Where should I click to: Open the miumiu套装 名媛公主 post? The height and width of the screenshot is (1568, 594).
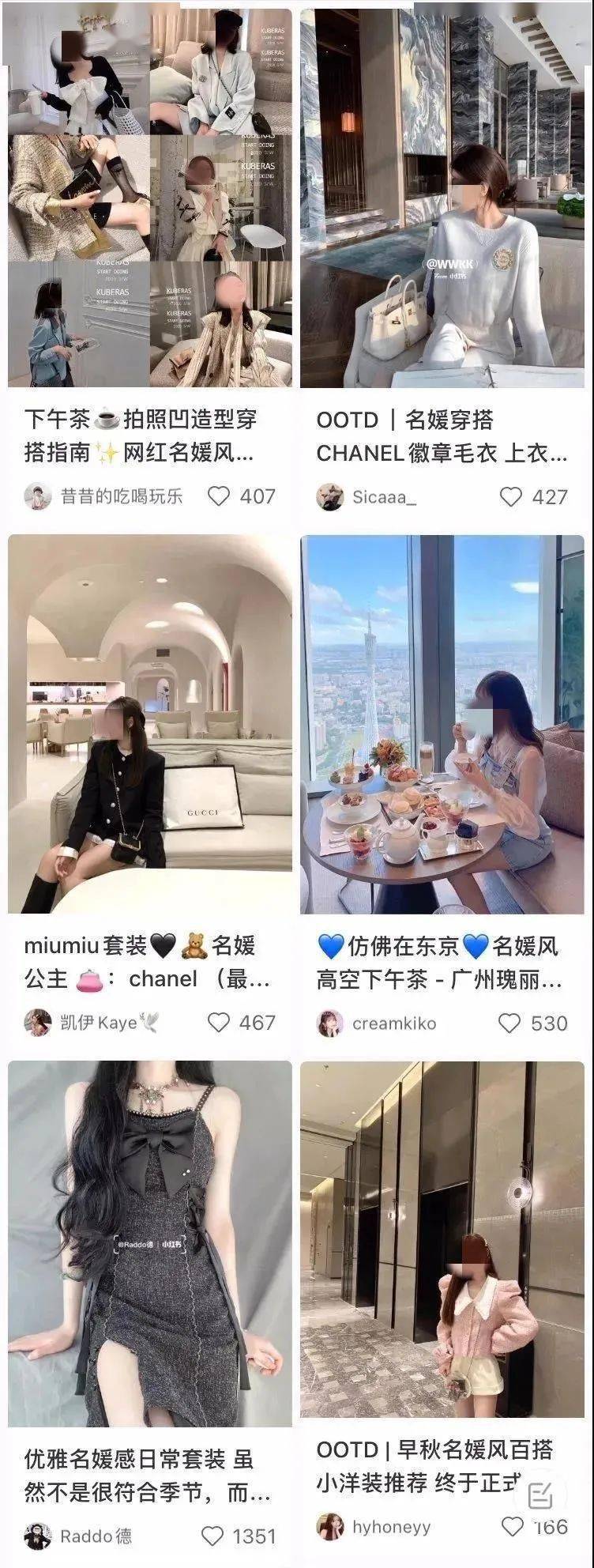point(150,723)
